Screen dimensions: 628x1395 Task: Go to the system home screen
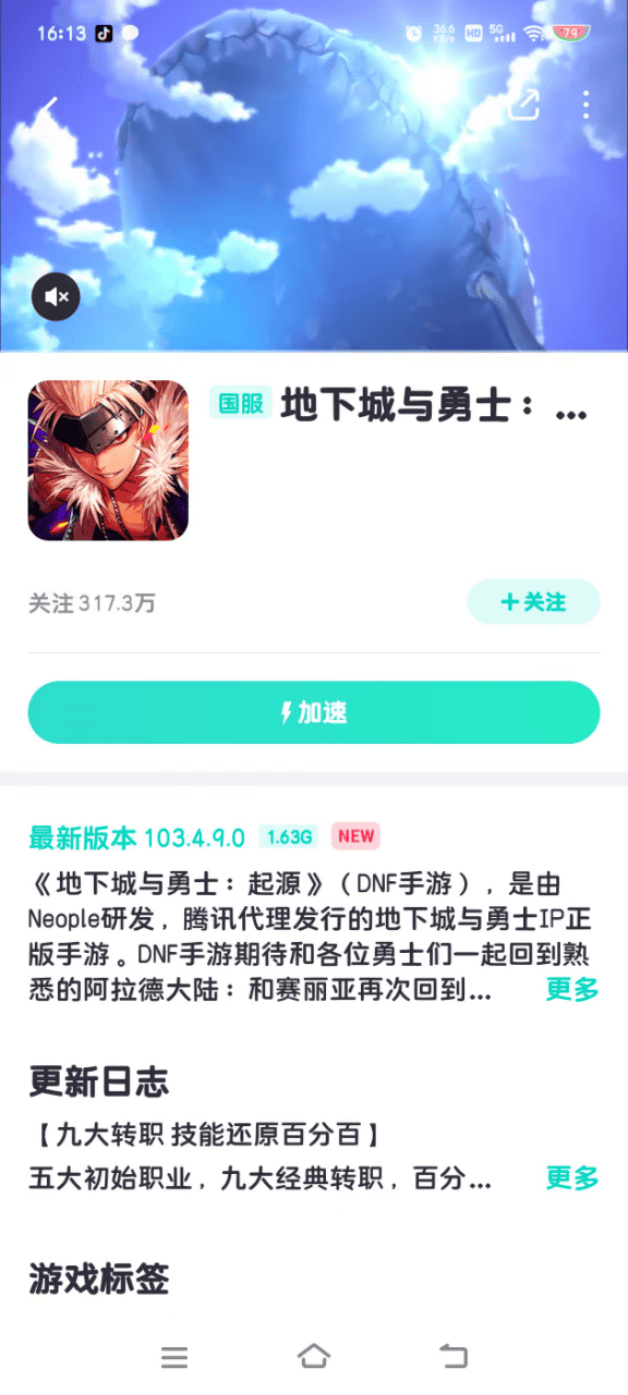[x=314, y=1356]
